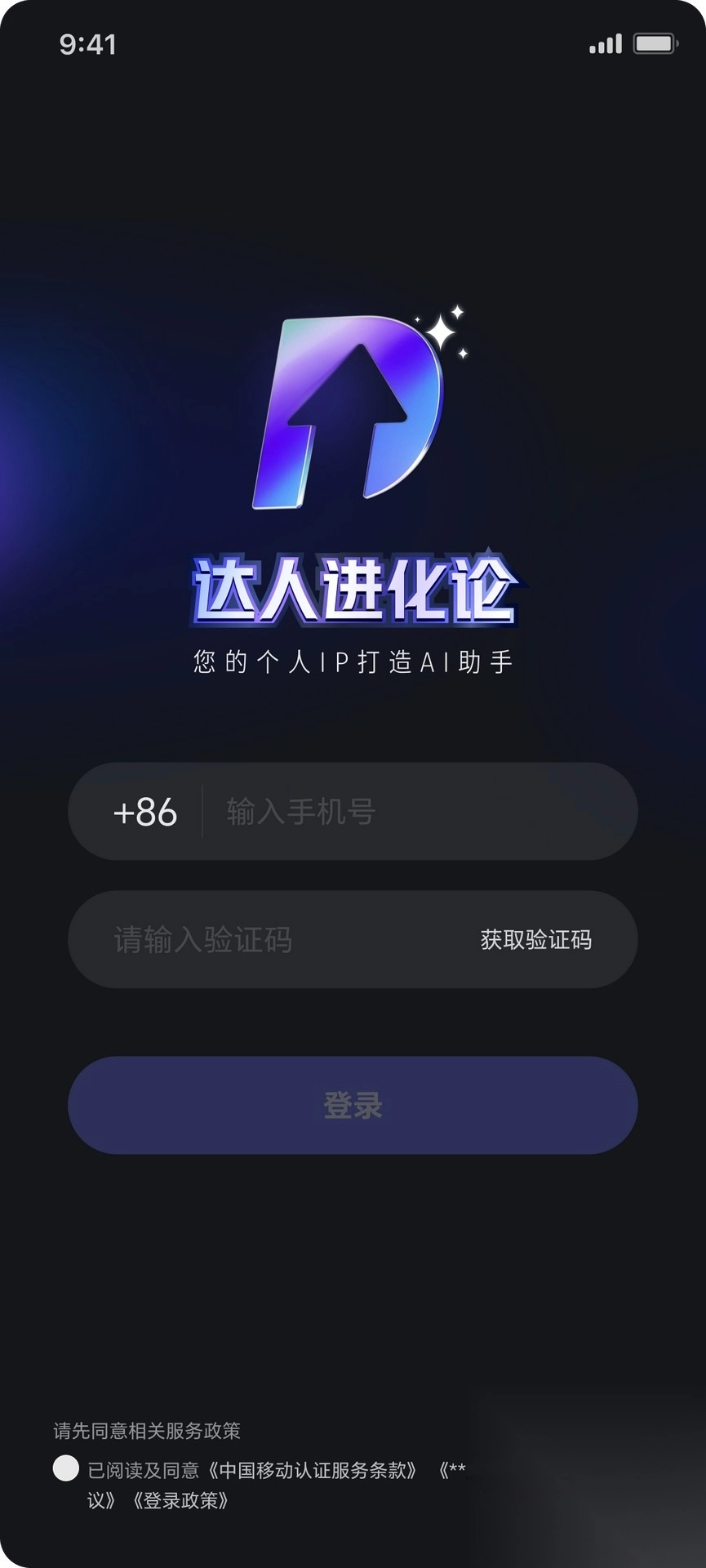Screen dimensions: 706x1568
Task: Click the 达人进化论 app title
Action: coord(353,586)
